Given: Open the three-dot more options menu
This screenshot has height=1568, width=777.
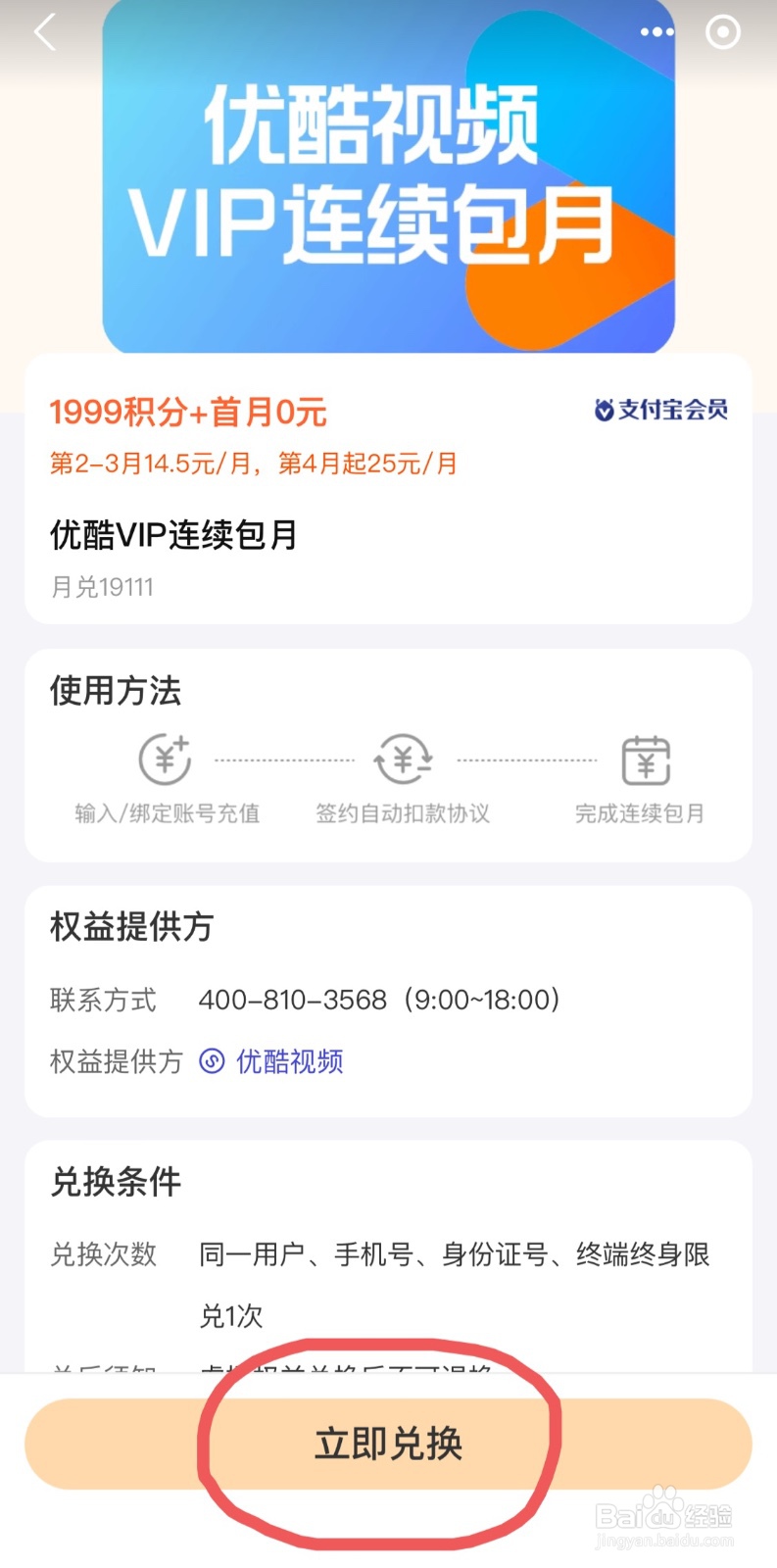Looking at the screenshot, I should 656,31.
